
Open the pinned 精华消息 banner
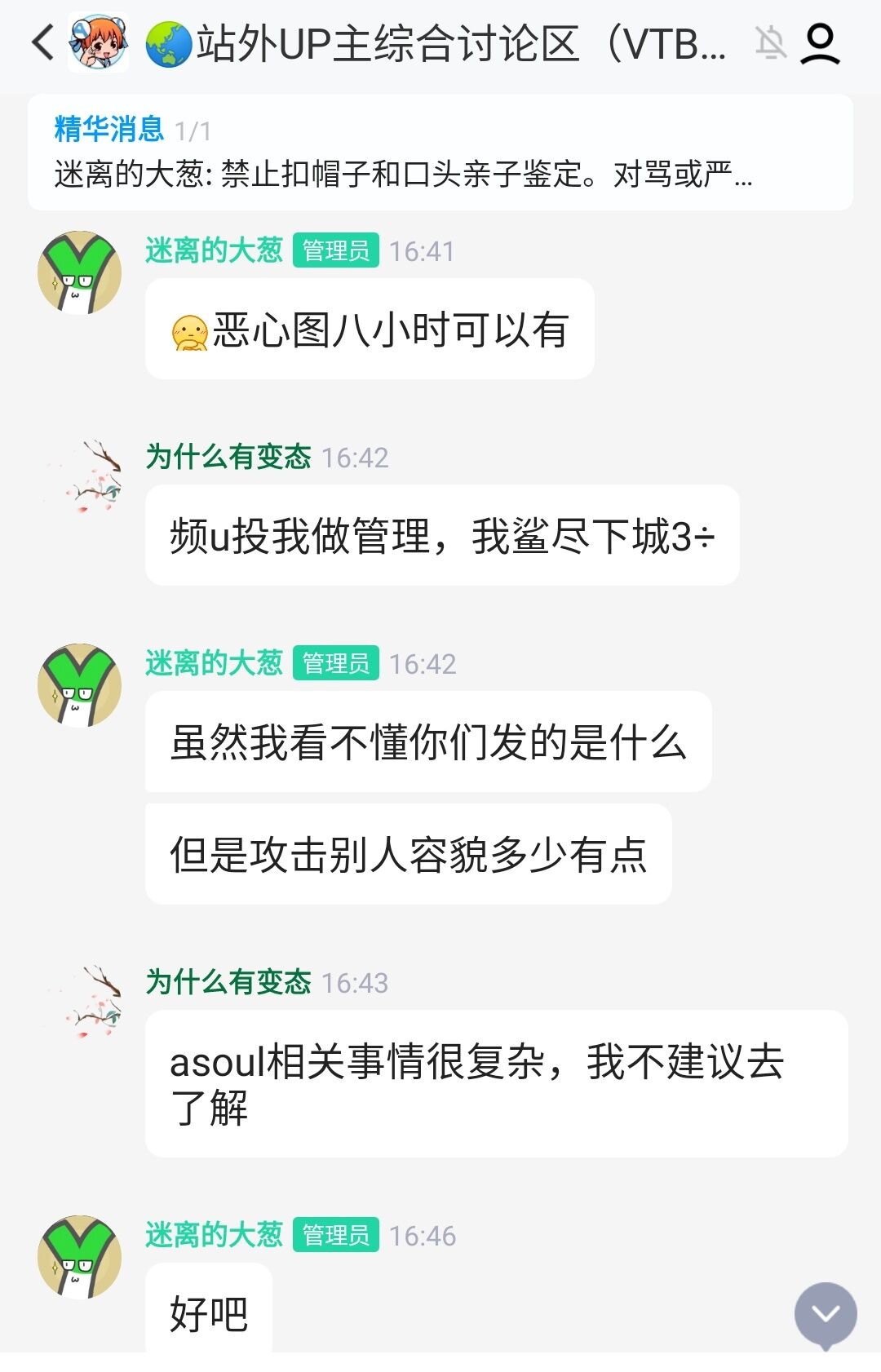(440, 153)
